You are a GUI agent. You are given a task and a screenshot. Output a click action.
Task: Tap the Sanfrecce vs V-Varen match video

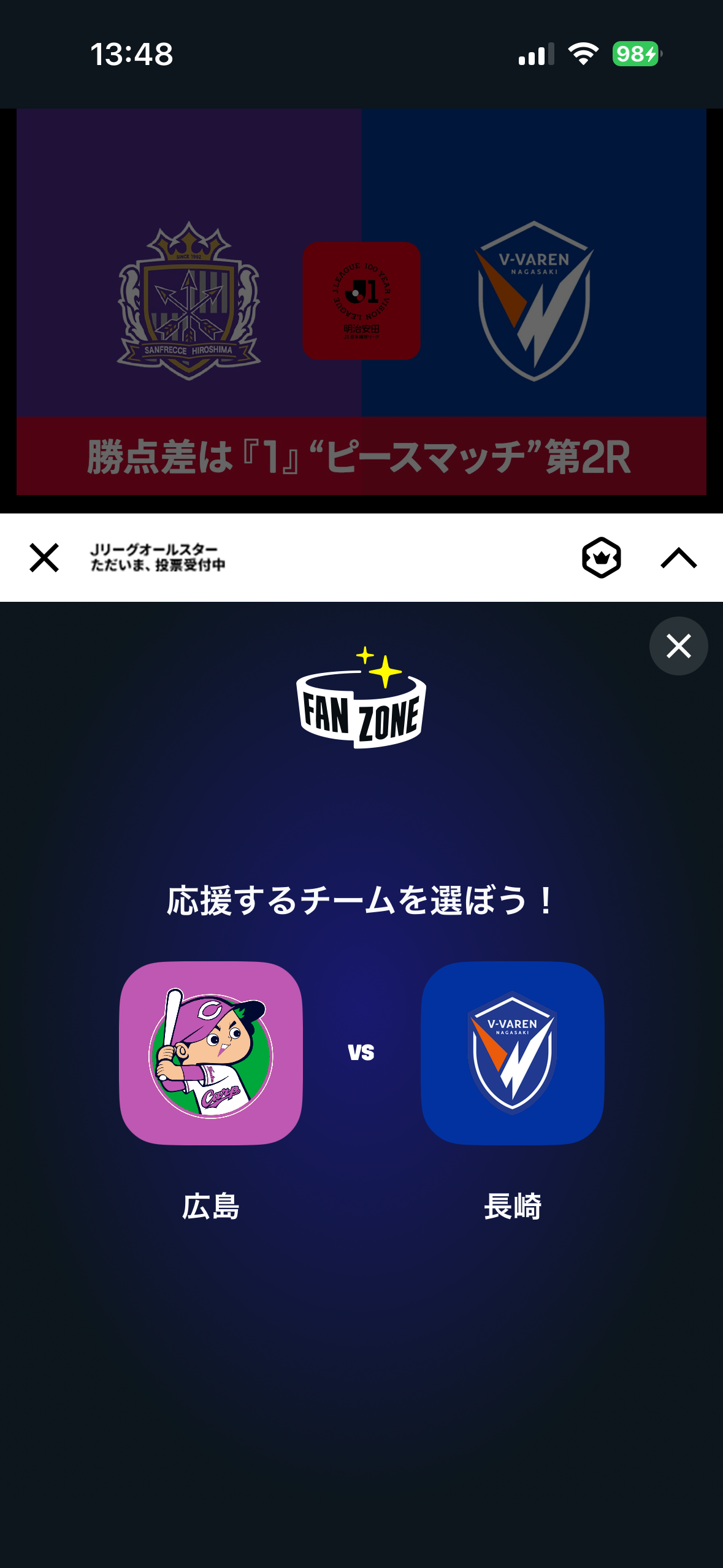coord(361,302)
